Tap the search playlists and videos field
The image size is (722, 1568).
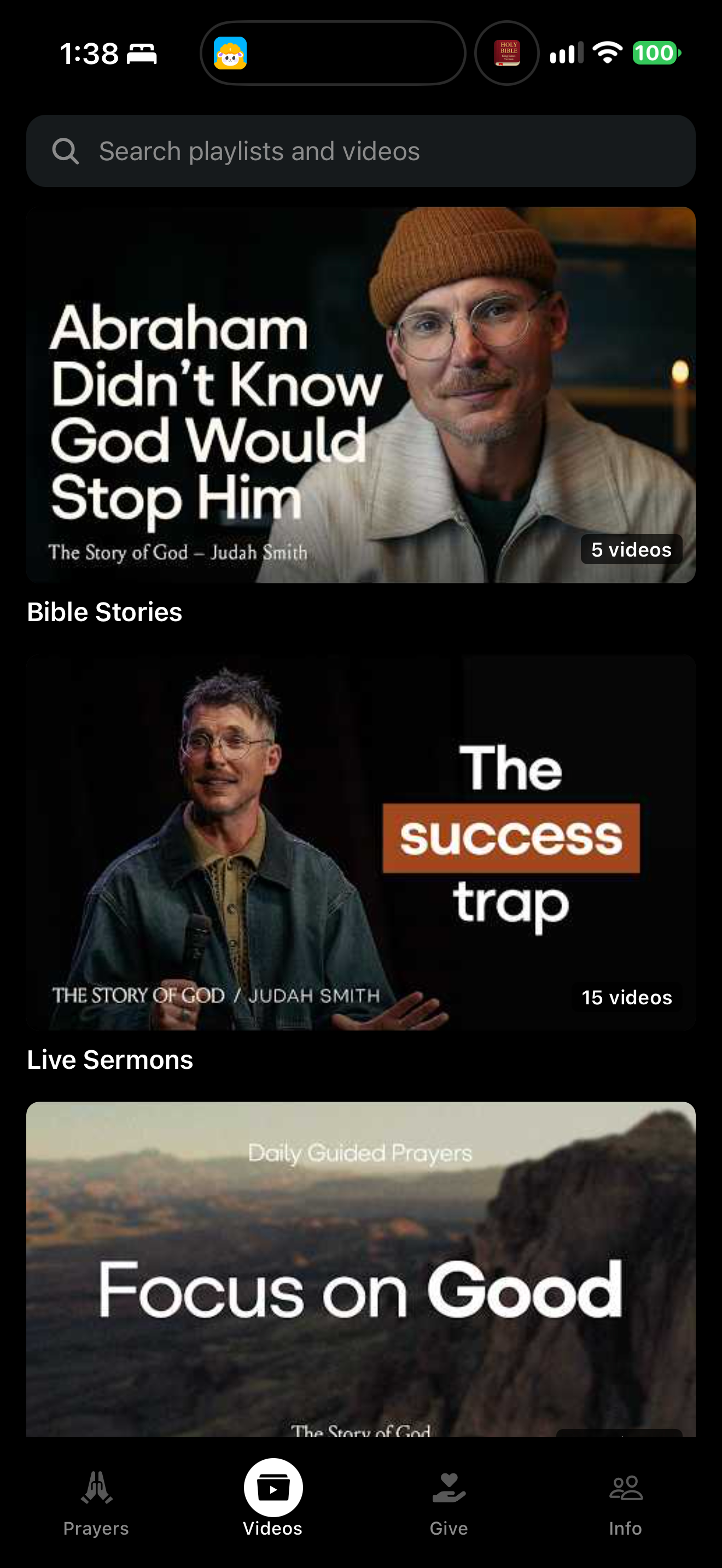[360, 151]
